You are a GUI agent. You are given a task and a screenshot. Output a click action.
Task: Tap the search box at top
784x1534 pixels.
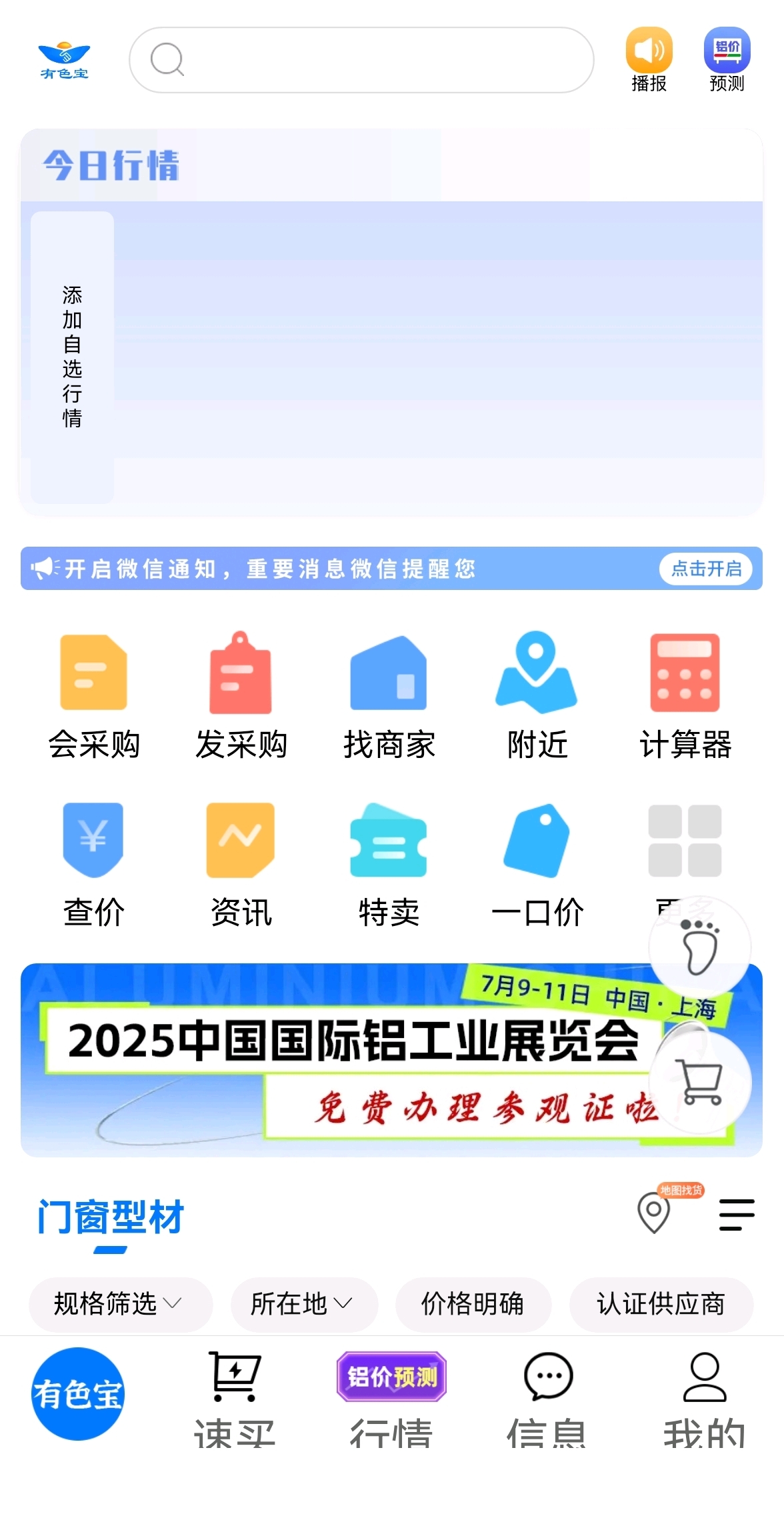point(361,60)
